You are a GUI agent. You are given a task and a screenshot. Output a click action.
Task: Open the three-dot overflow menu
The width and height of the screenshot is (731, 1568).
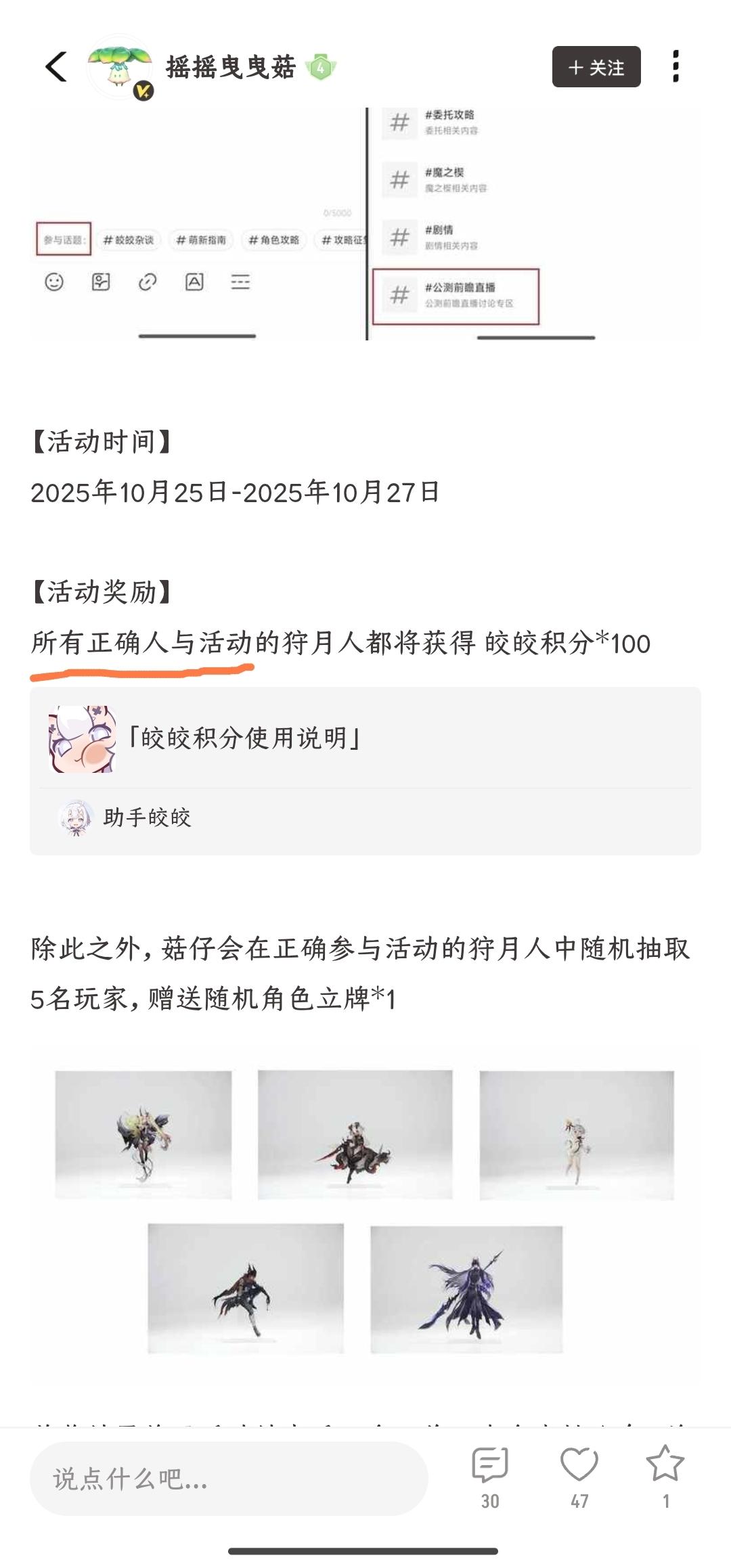coord(675,67)
